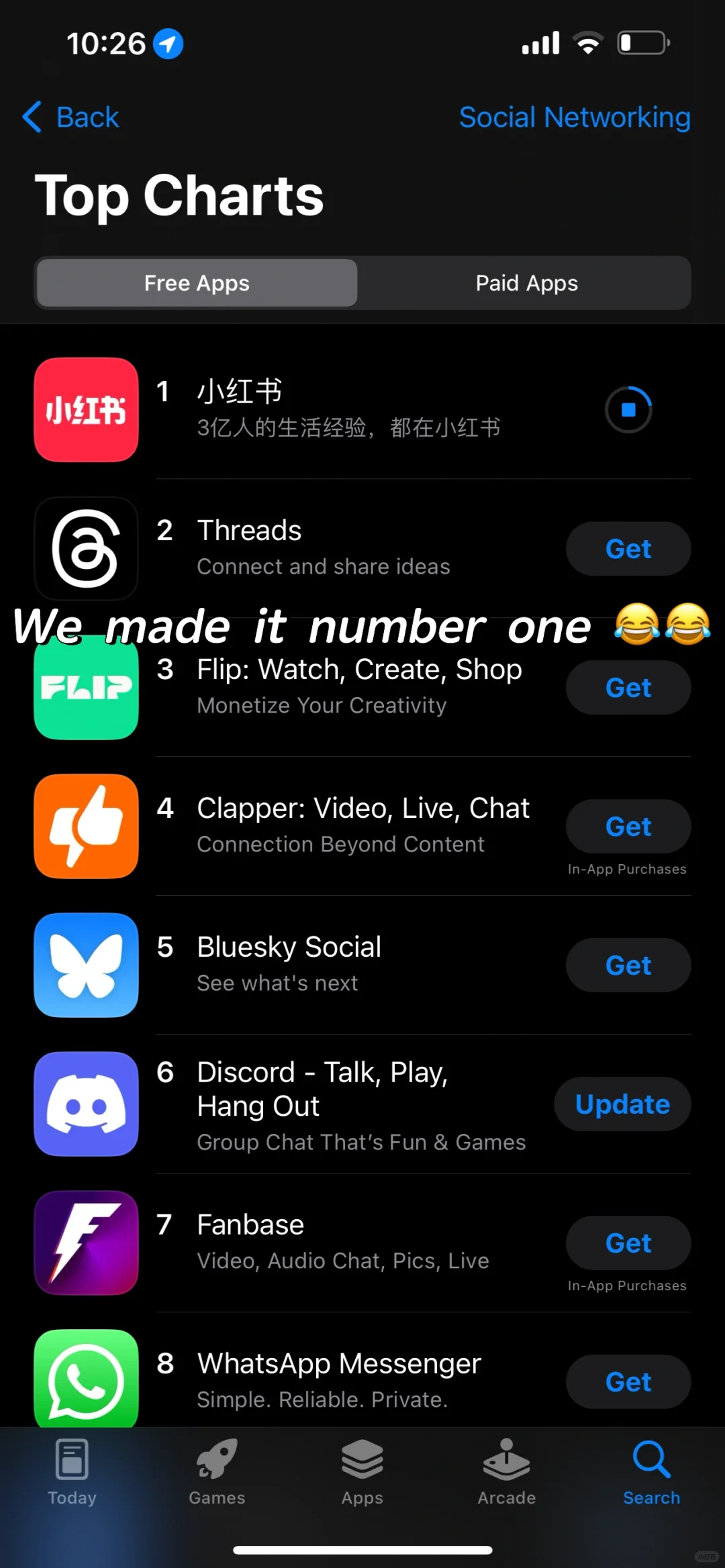Get the Clapper app
Image resolution: width=725 pixels, height=1568 pixels.
(x=628, y=827)
